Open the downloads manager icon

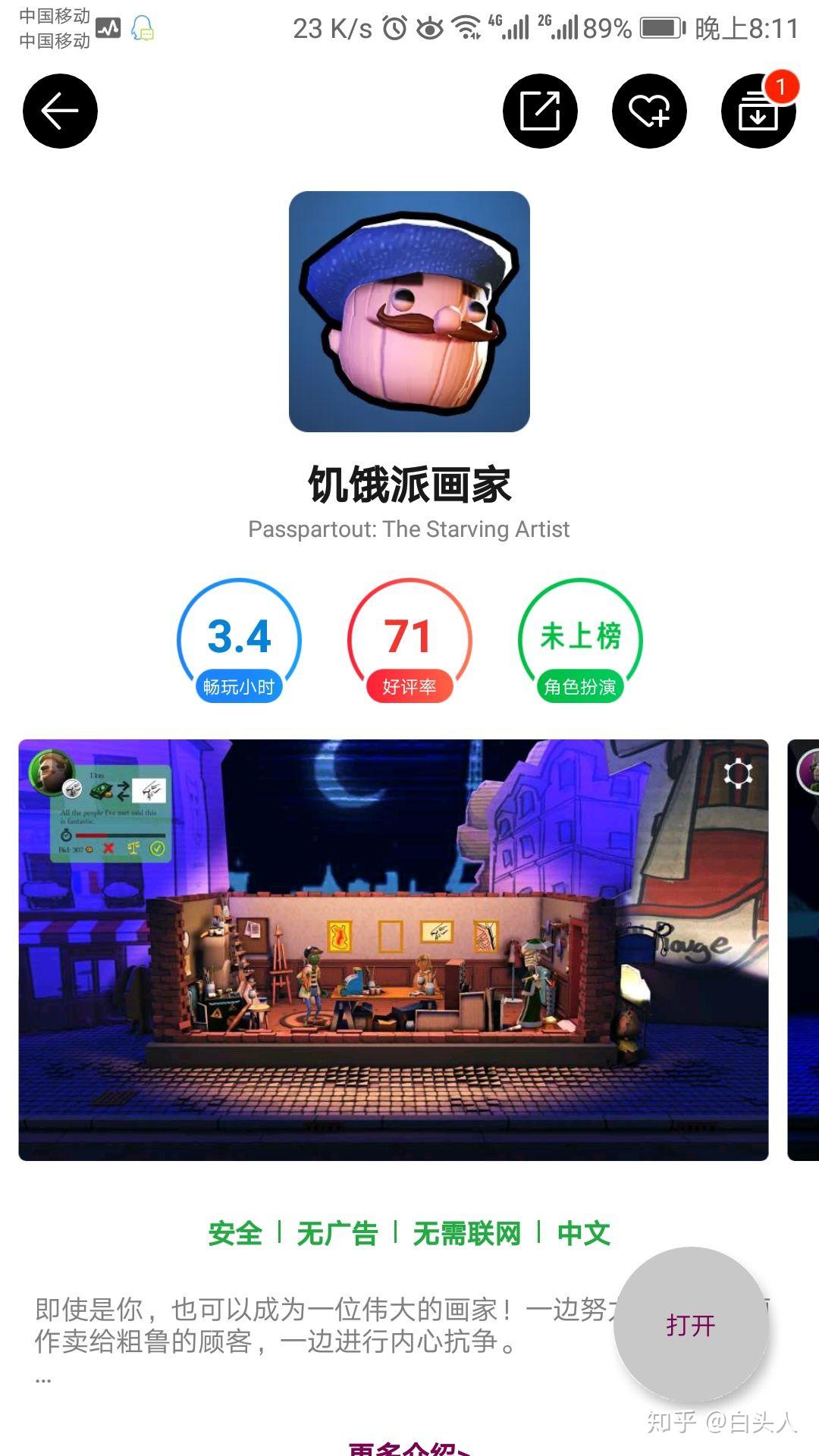click(758, 111)
